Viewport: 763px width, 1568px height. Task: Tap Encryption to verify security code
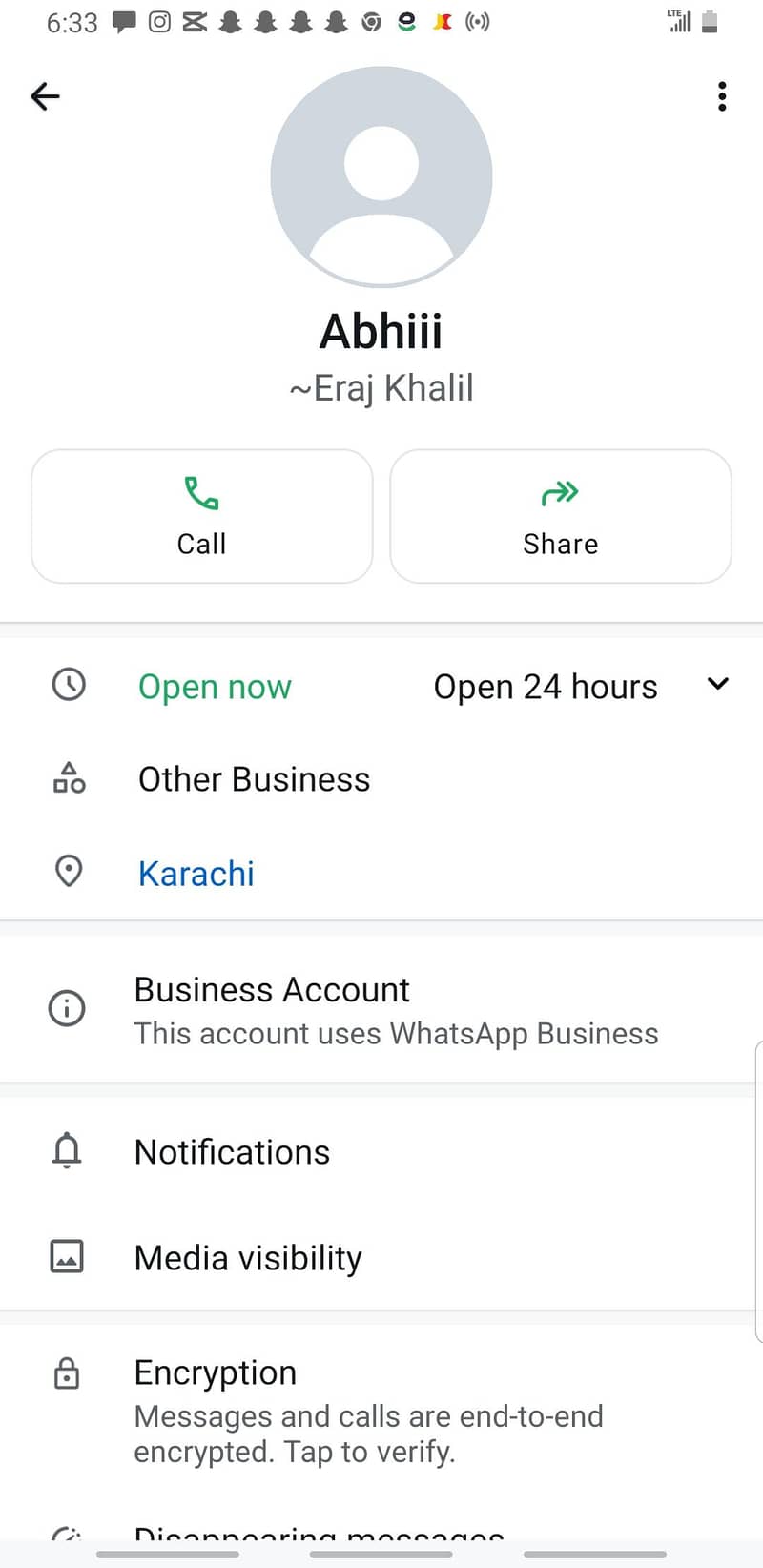click(x=215, y=1373)
